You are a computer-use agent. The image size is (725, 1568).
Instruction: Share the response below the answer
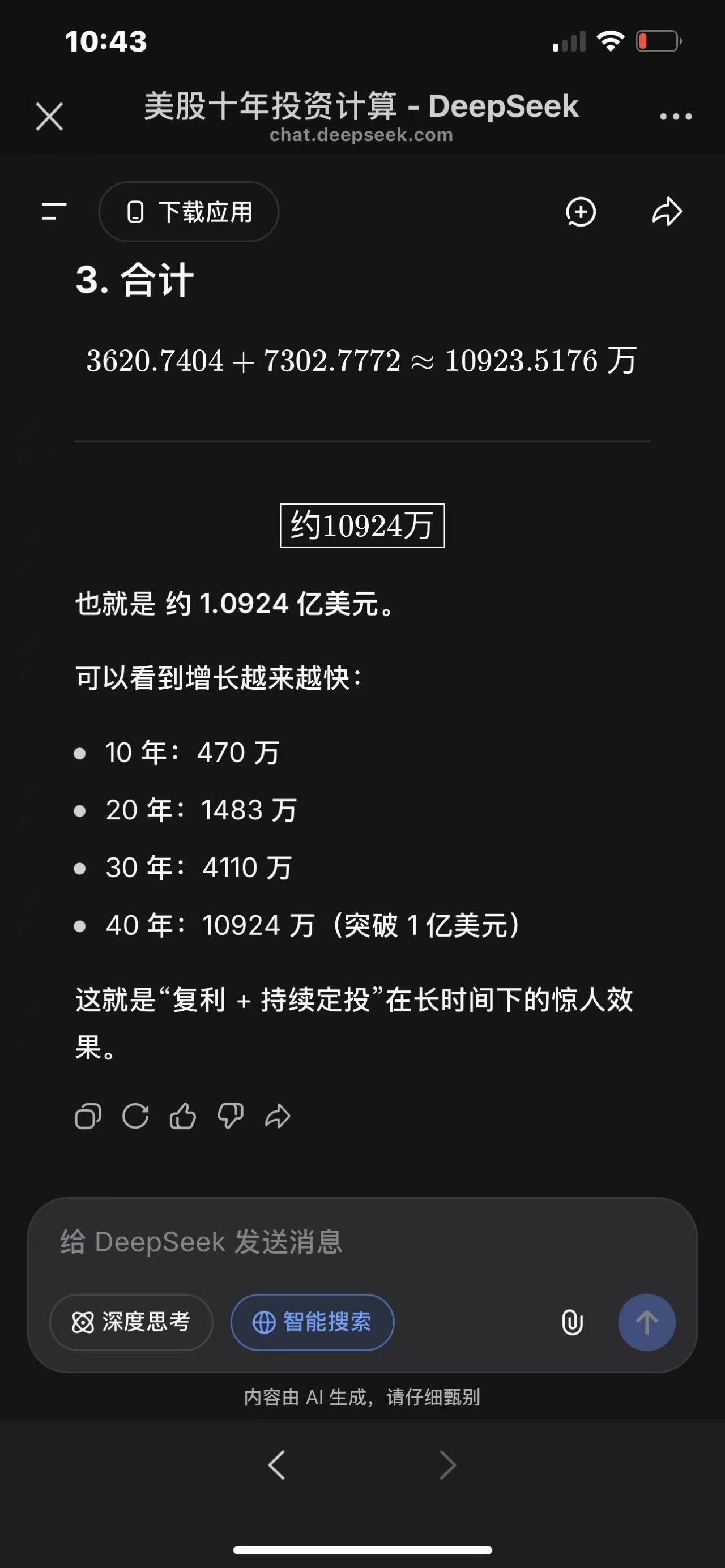pos(278,1116)
